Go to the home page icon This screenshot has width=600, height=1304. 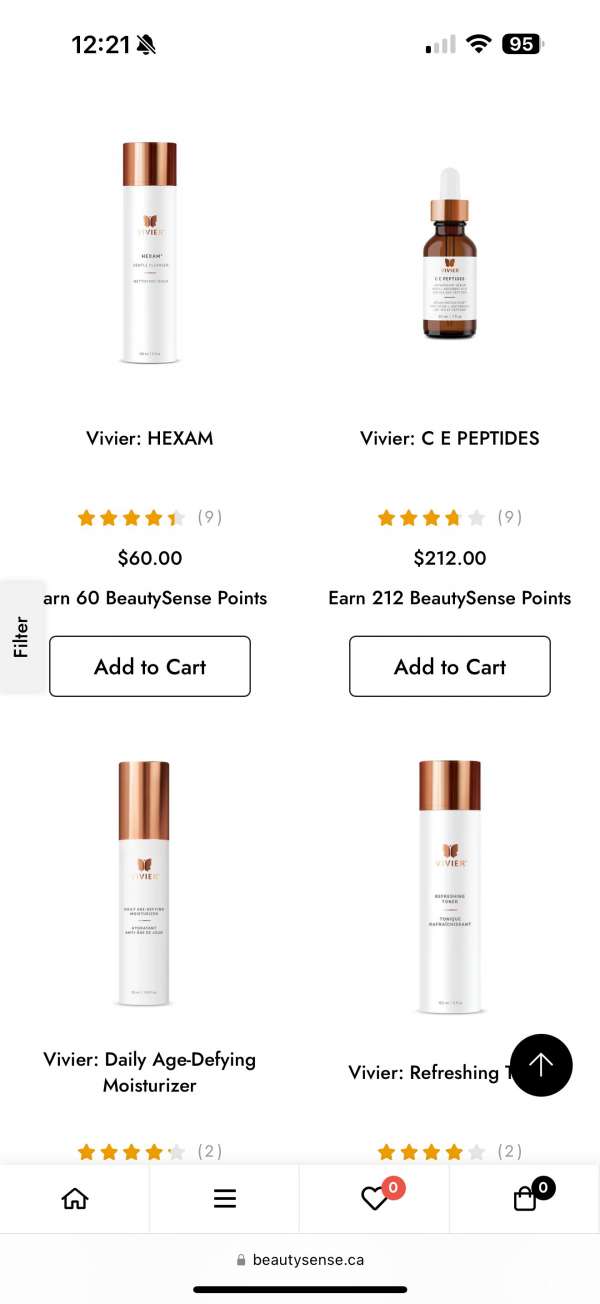(75, 1198)
